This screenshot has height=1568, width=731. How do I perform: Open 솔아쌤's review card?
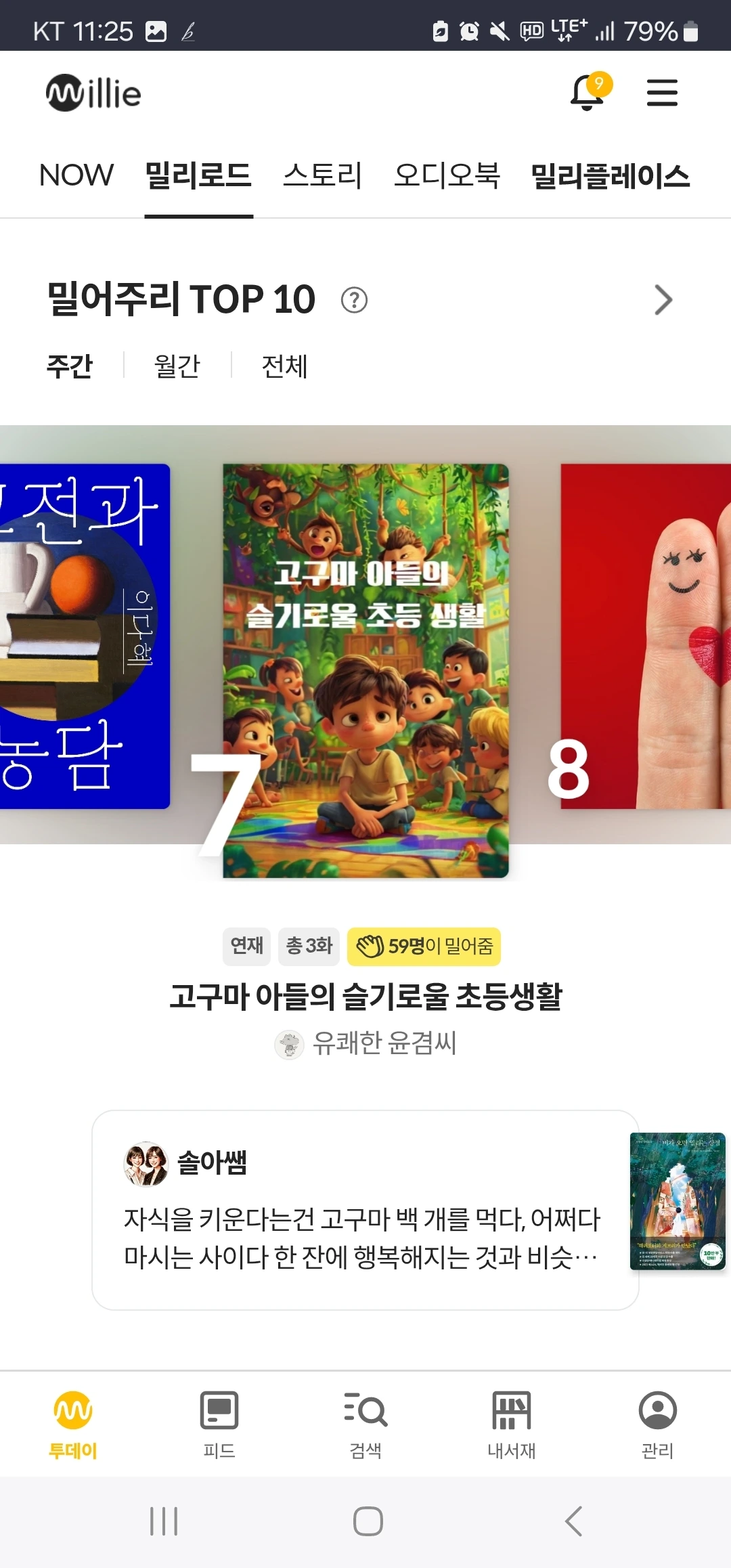[x=365, y=1210]
